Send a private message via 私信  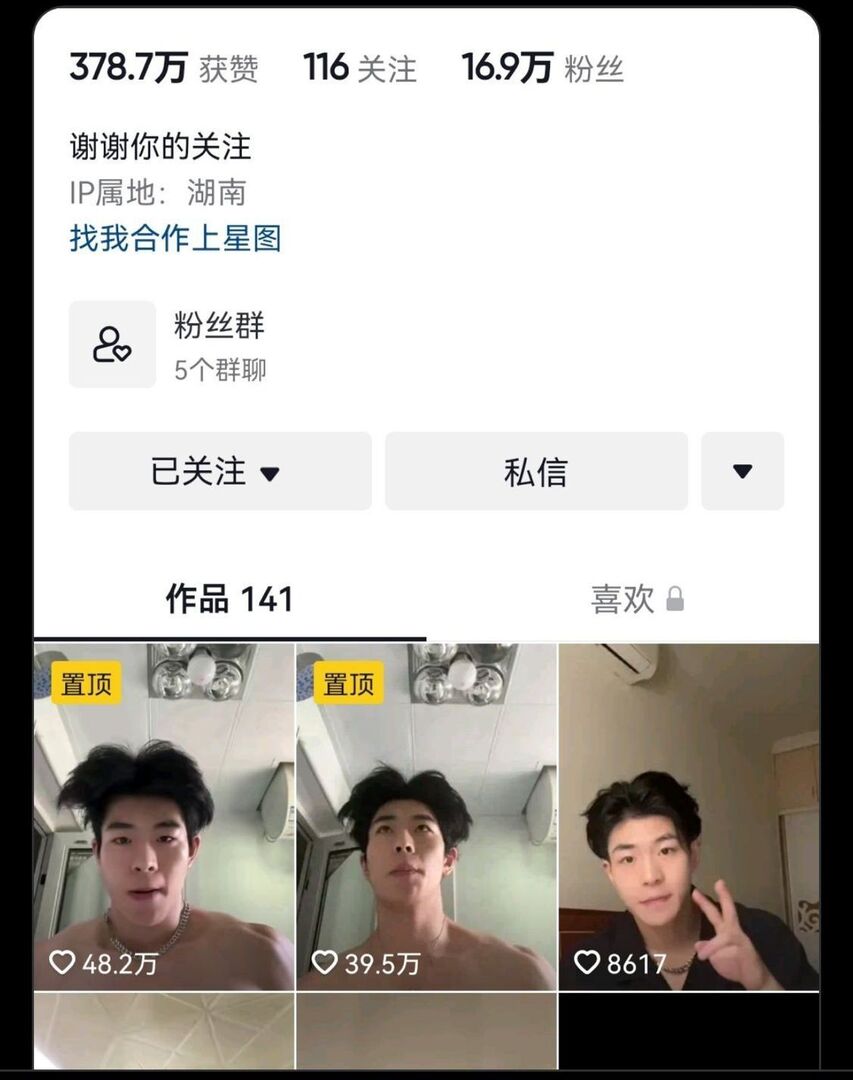[x=536, y=471]
